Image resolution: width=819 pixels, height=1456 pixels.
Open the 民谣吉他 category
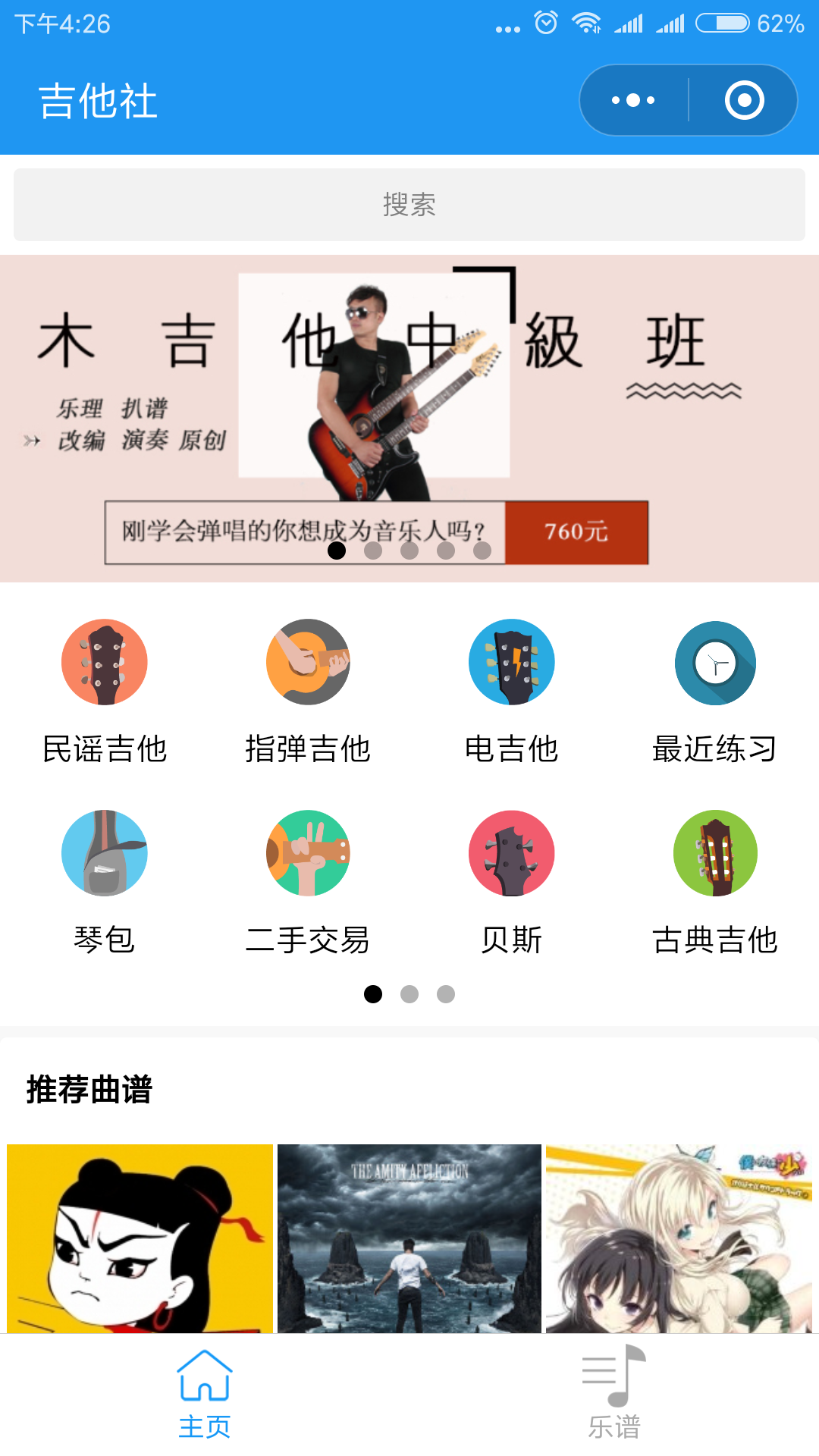(105, 692)
